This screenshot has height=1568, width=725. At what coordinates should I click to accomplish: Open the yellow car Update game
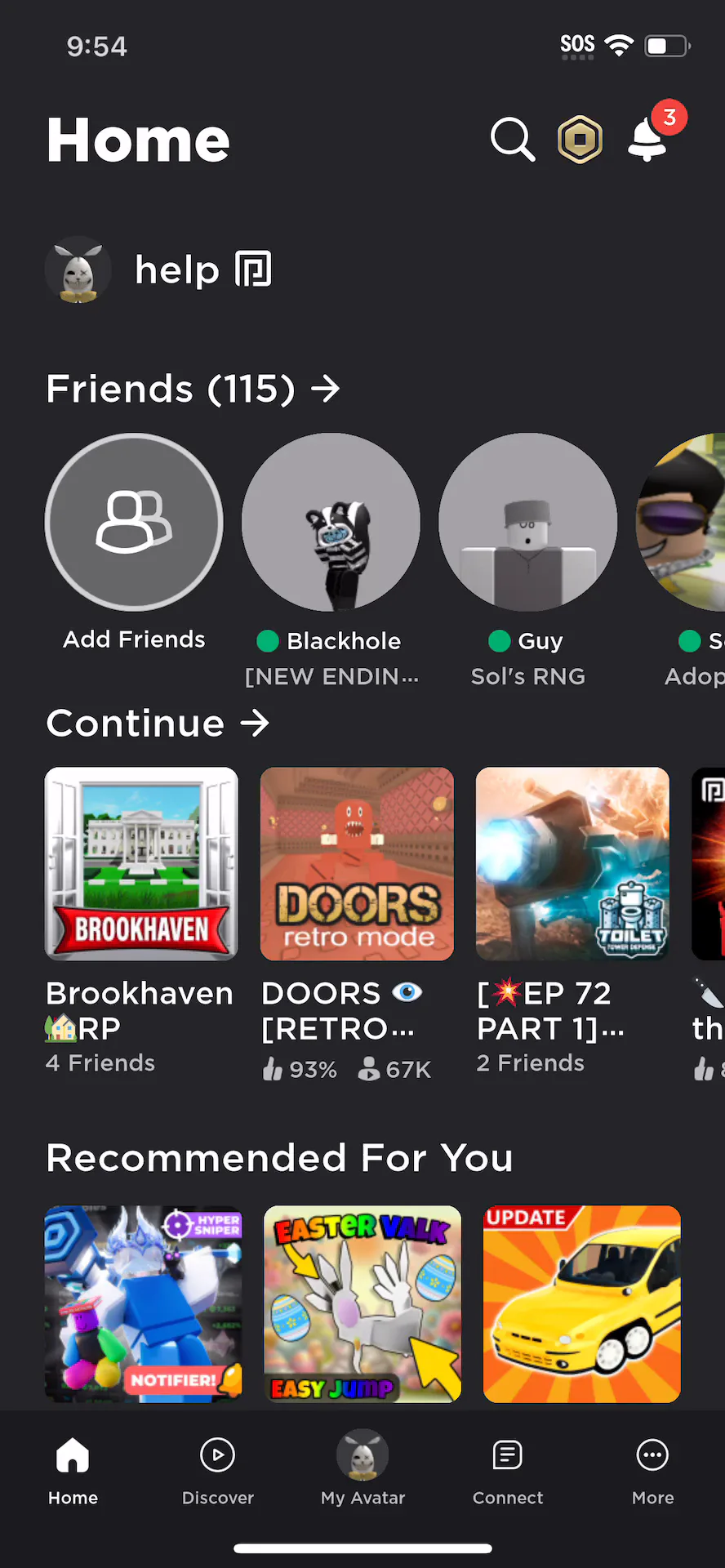(x=582, y=1304)
